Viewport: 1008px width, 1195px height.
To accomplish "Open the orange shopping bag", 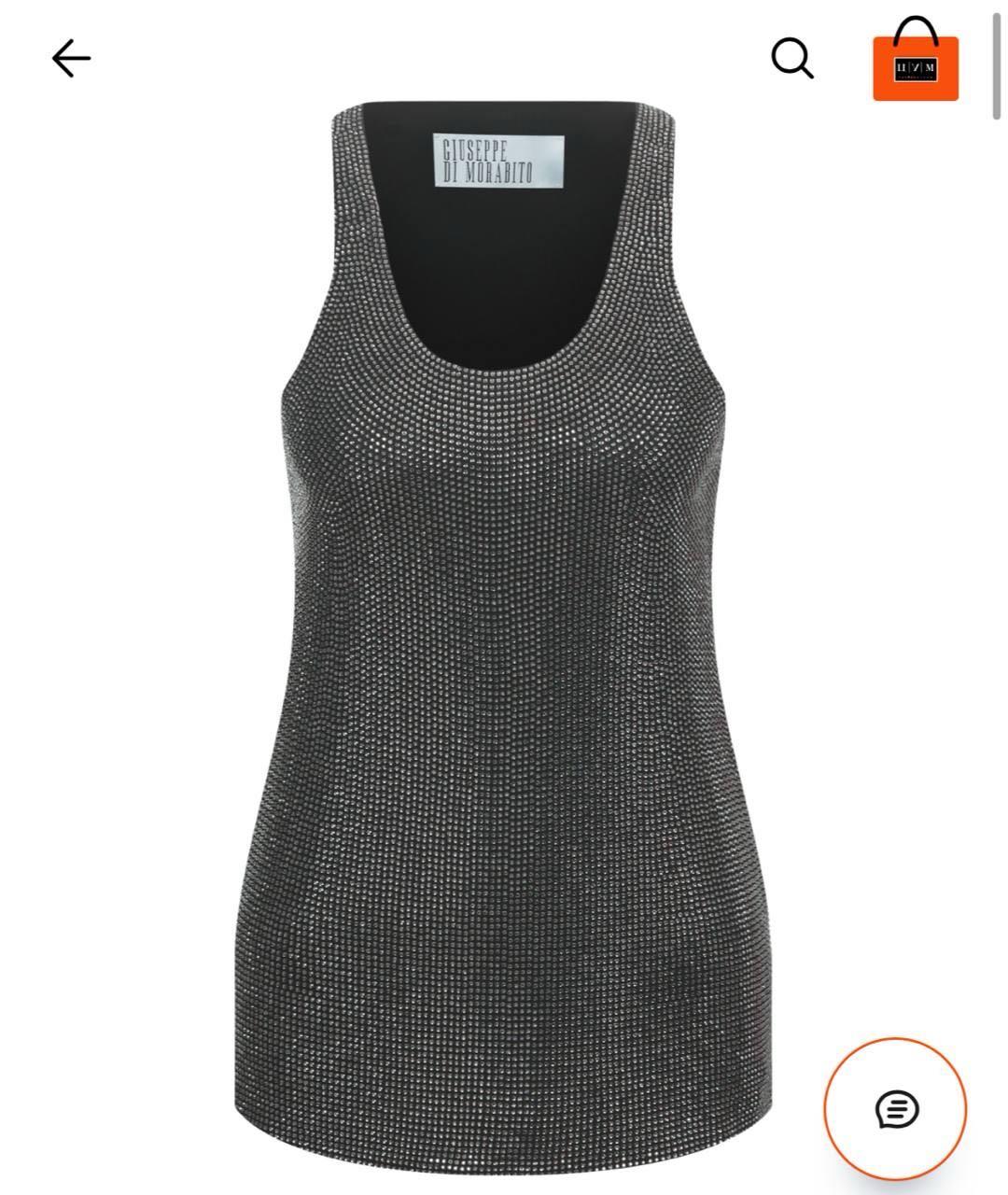I will point(915,63).
